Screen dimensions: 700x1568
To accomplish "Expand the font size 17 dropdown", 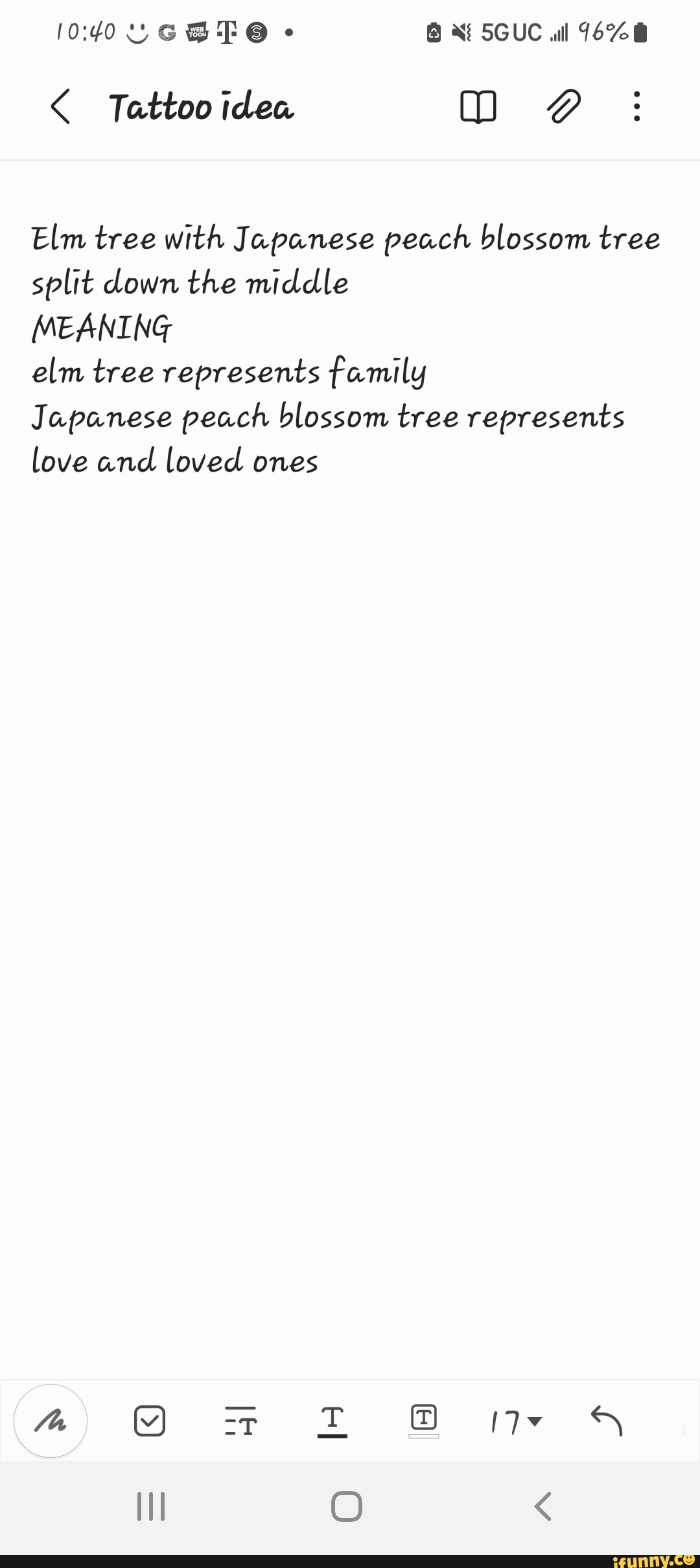I will pos(516,1422).
